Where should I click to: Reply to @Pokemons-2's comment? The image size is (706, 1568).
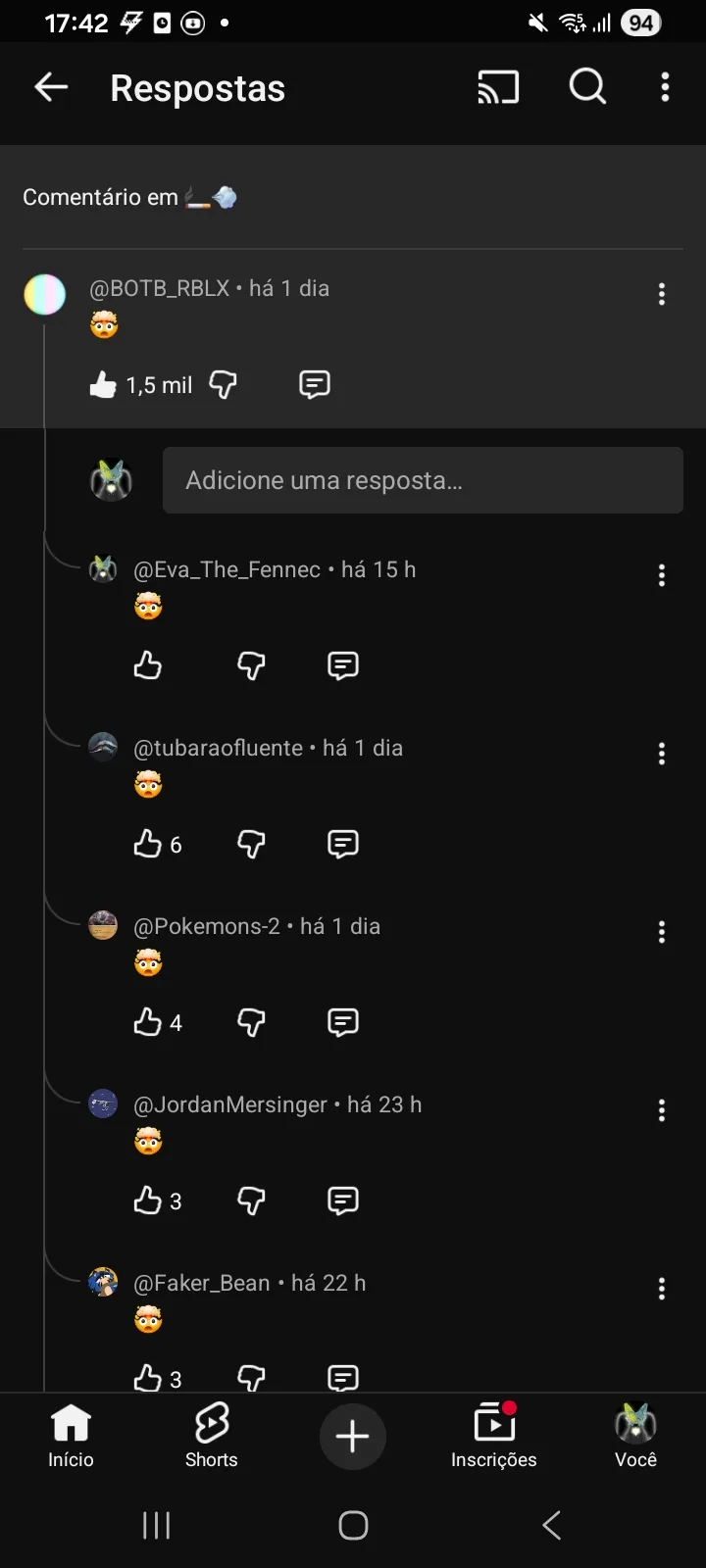[343, 1022]
